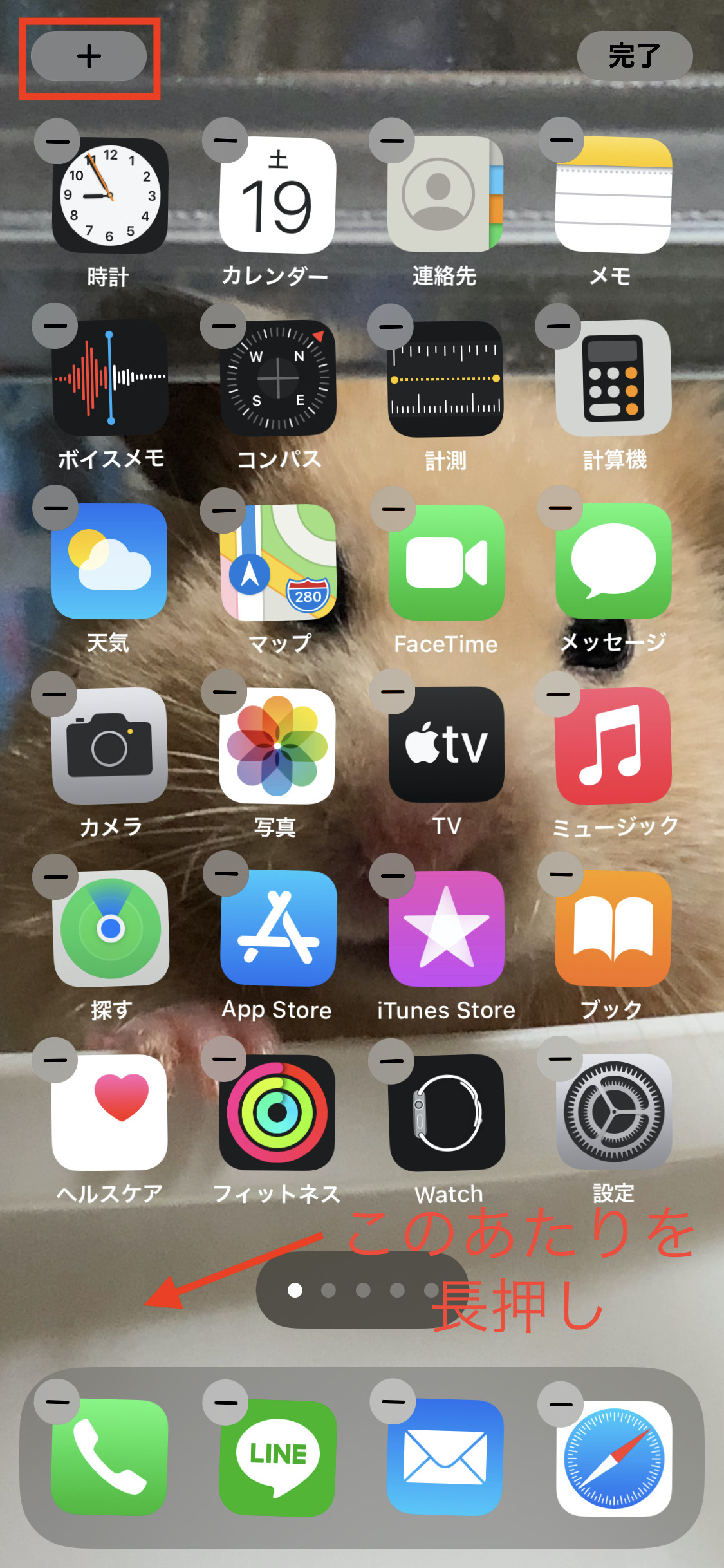
Task: Tap the カメラ app icon
Action: 110,745
